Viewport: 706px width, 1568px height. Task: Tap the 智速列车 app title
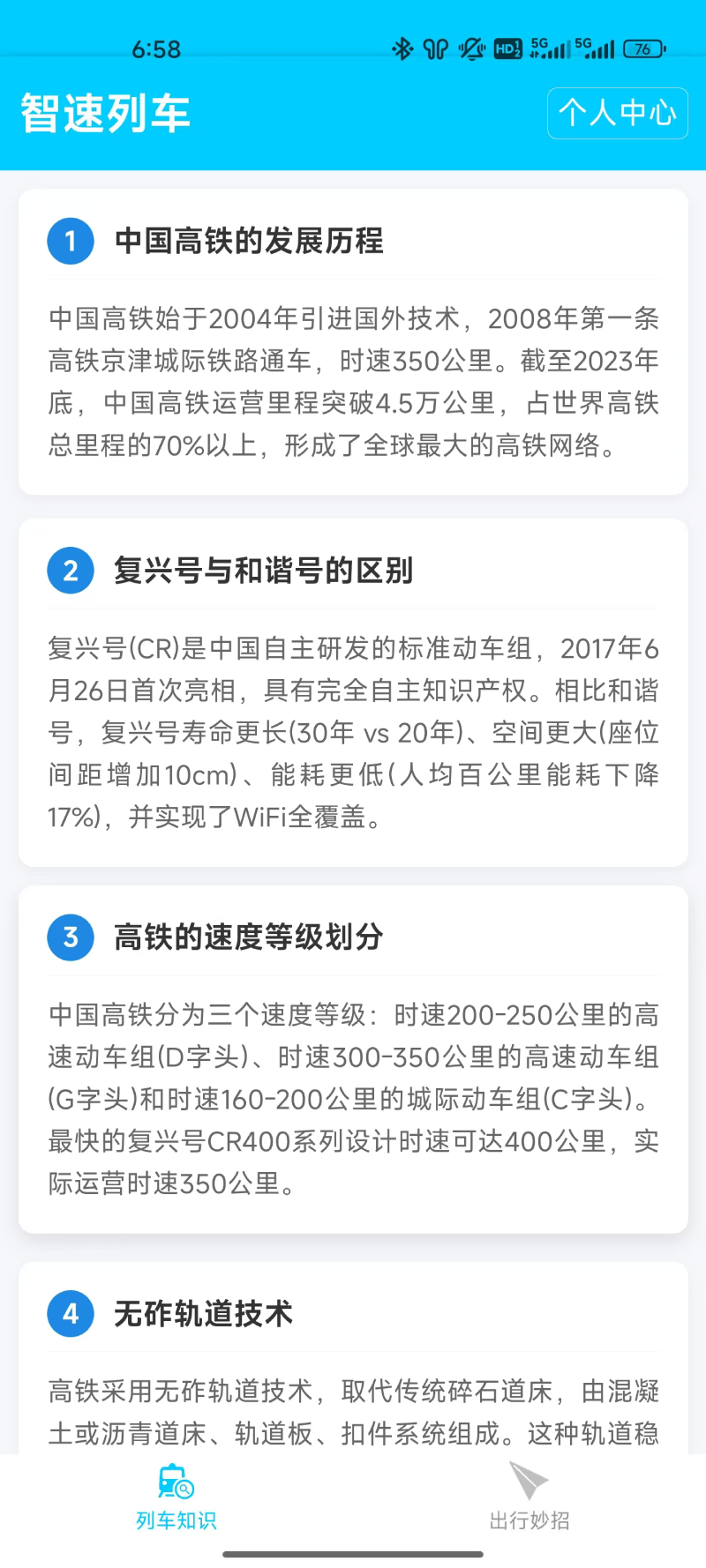[104, 113]
